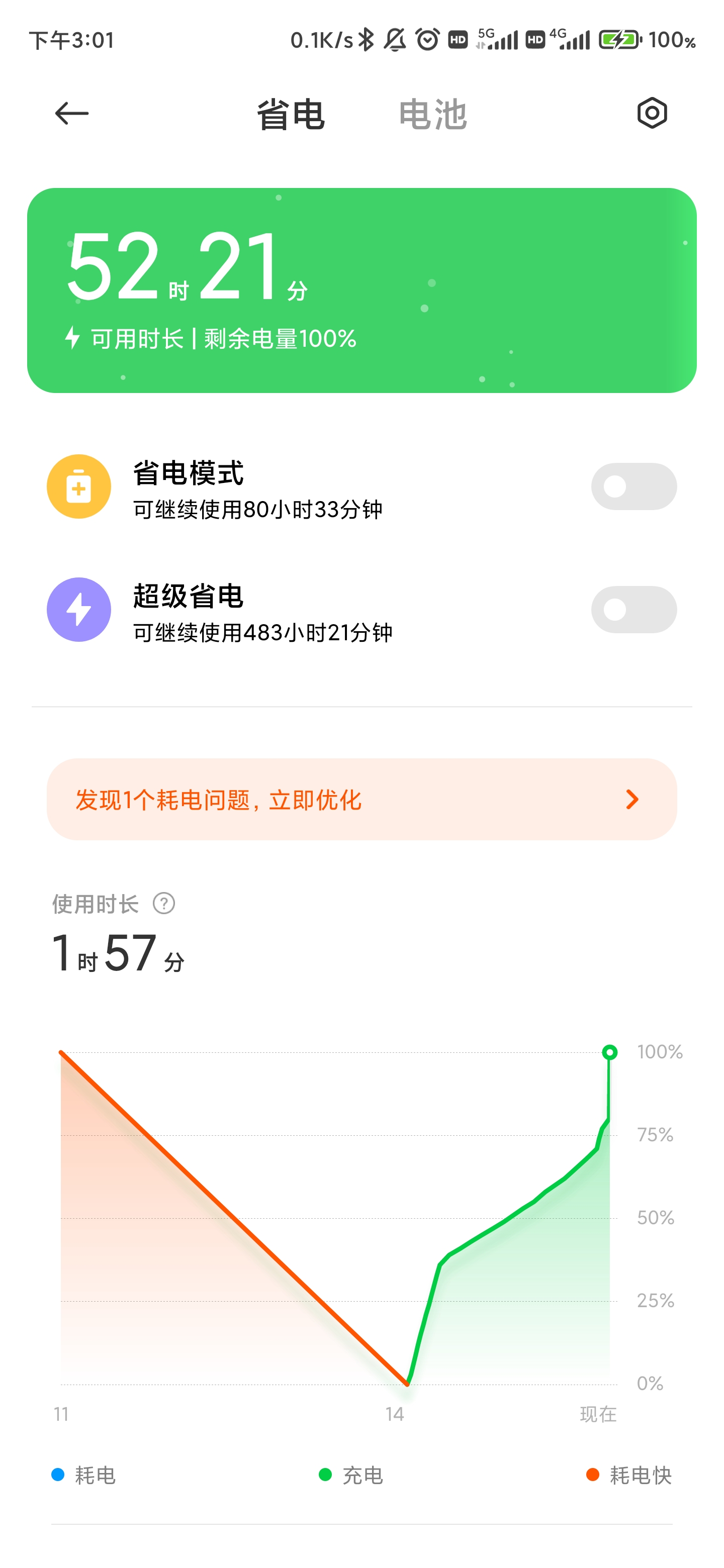Turn on the 超级省电 toggle
Screen dimensions: 724x1568
[633, 609]
